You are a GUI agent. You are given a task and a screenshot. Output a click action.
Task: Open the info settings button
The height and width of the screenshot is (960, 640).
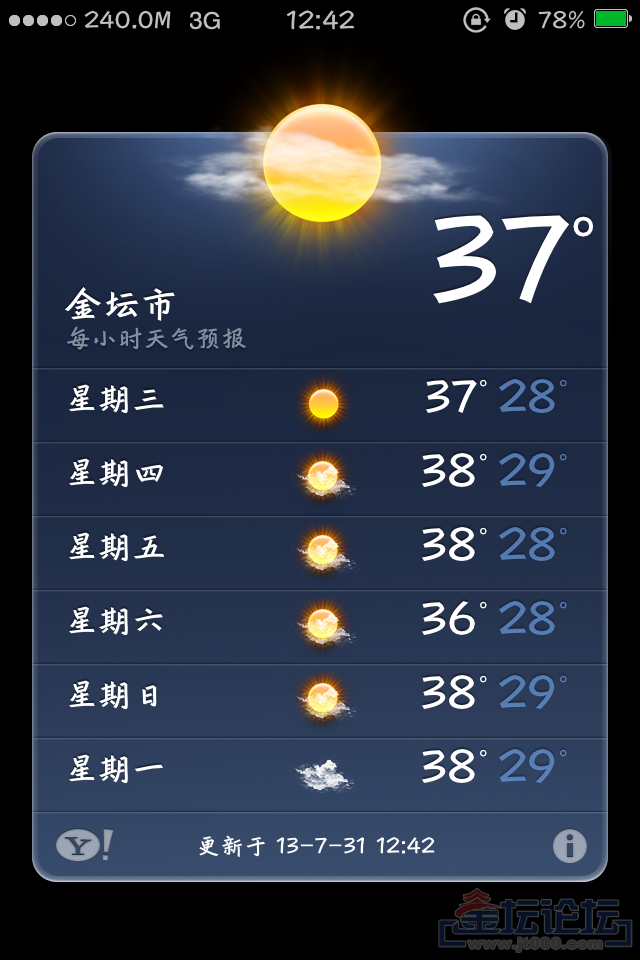569,846
